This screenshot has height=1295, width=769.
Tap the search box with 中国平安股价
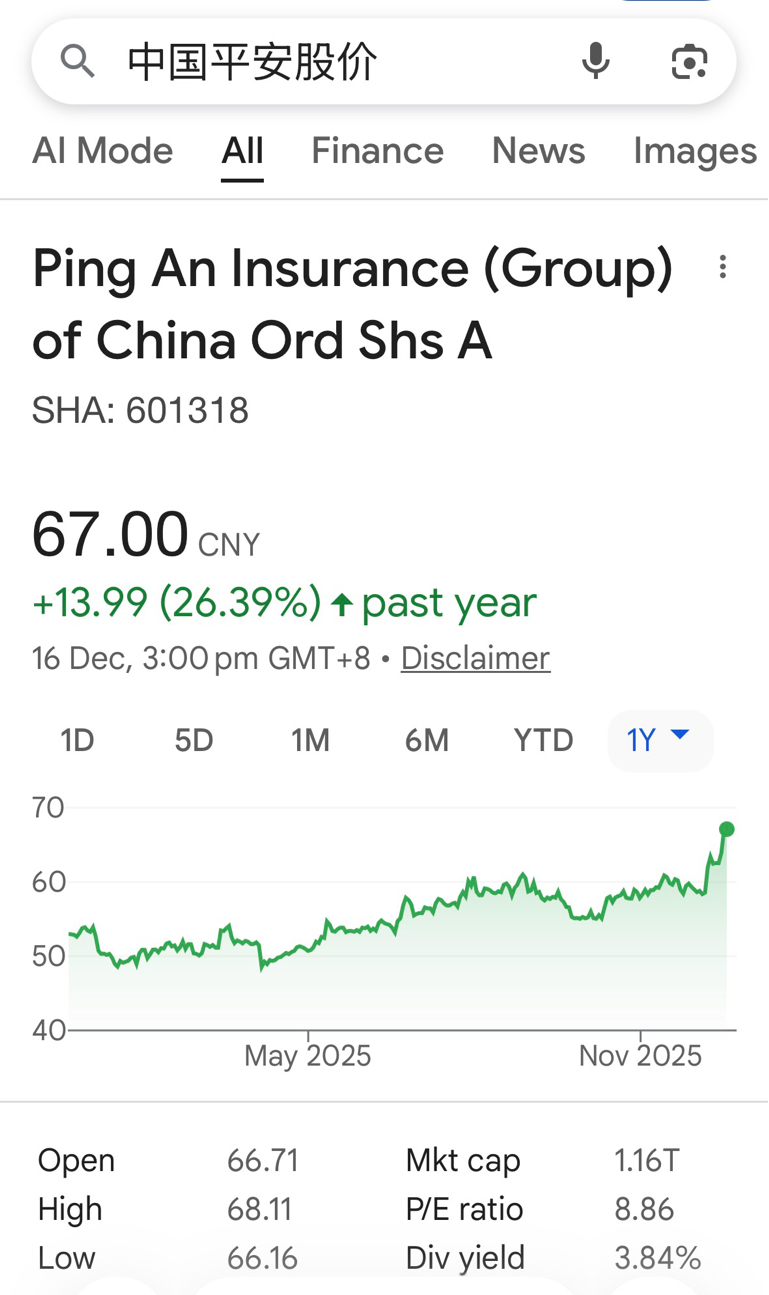384,62
